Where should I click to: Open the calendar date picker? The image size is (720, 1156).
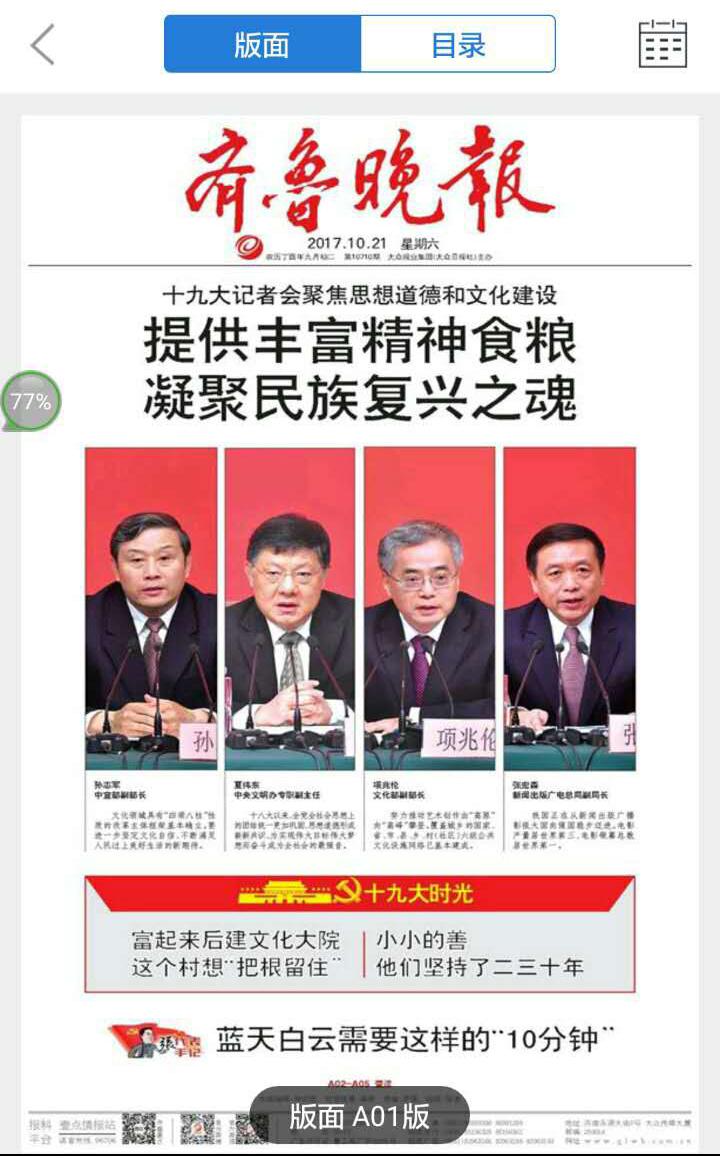(662, 44)
